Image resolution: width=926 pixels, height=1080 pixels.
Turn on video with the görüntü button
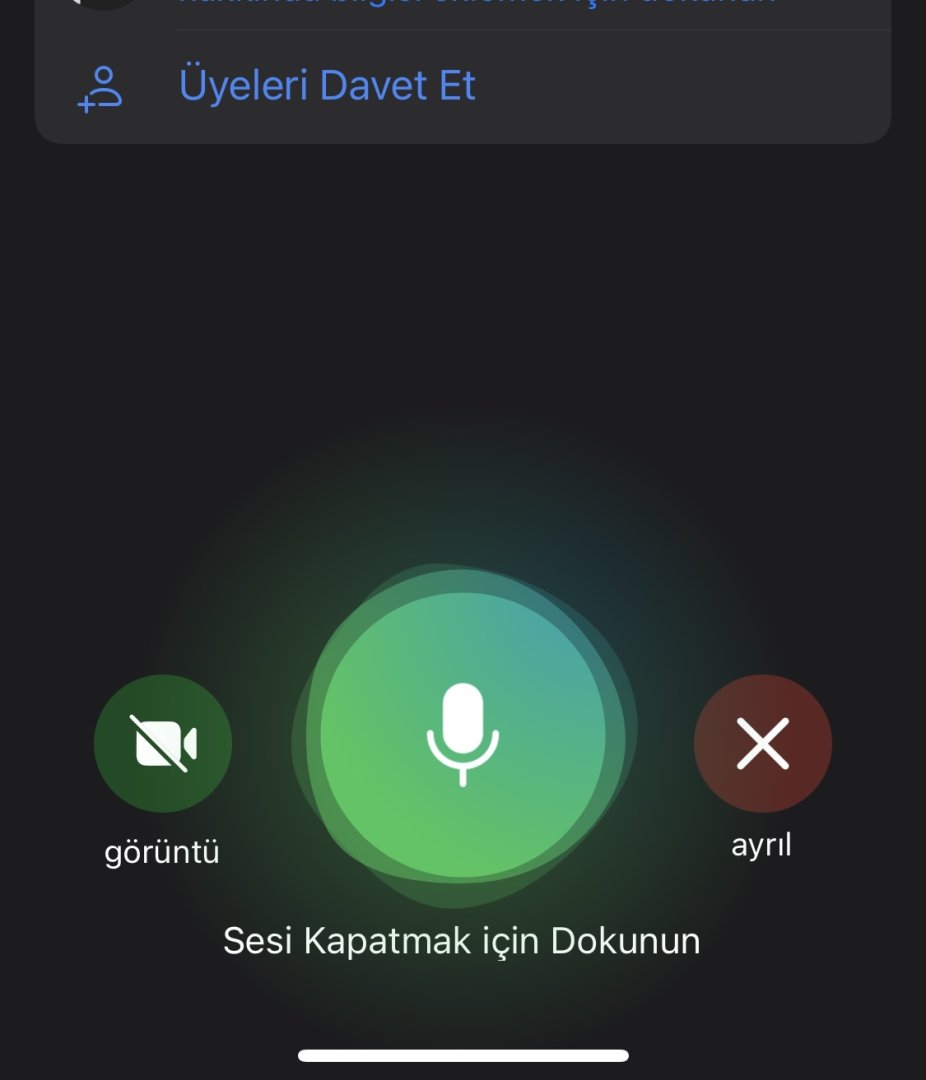pos(163,743)
